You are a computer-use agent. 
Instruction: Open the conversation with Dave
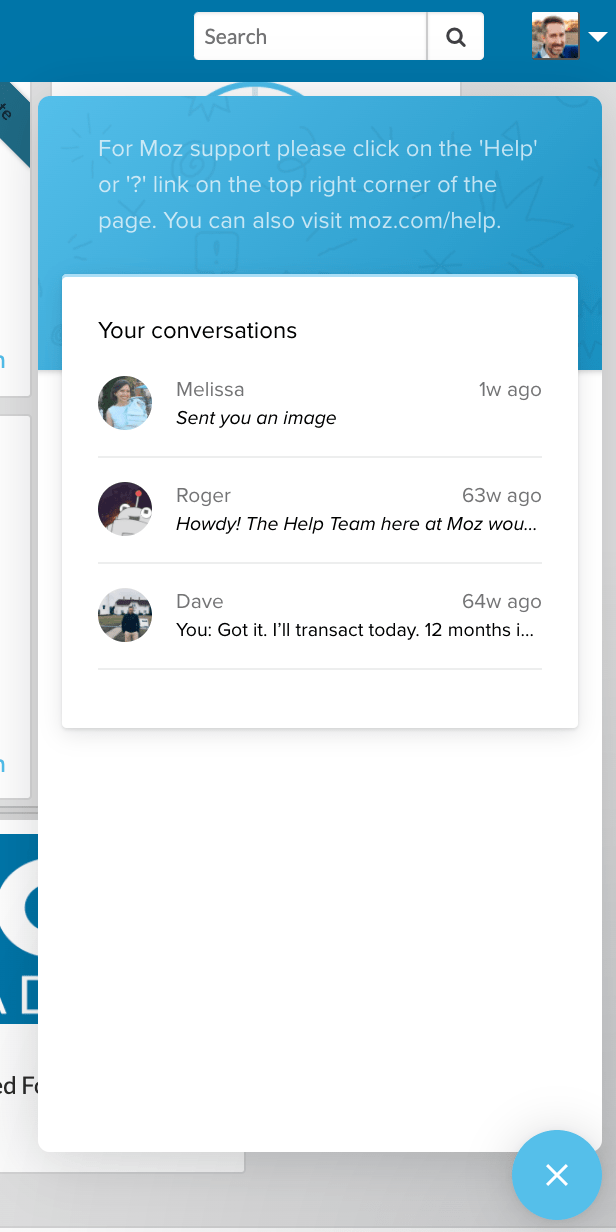click(320, 616)
